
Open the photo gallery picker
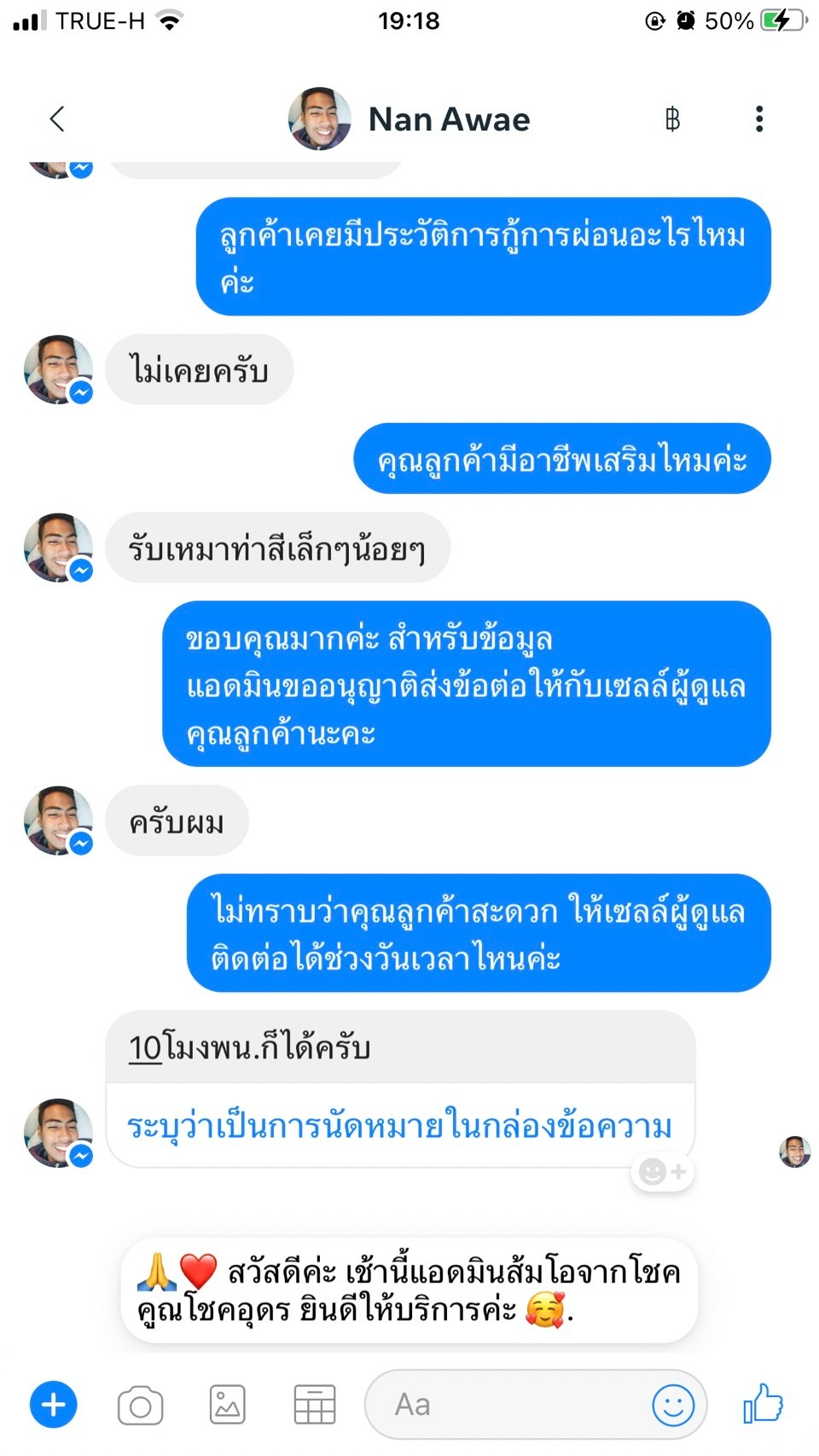coord(227,1405)
